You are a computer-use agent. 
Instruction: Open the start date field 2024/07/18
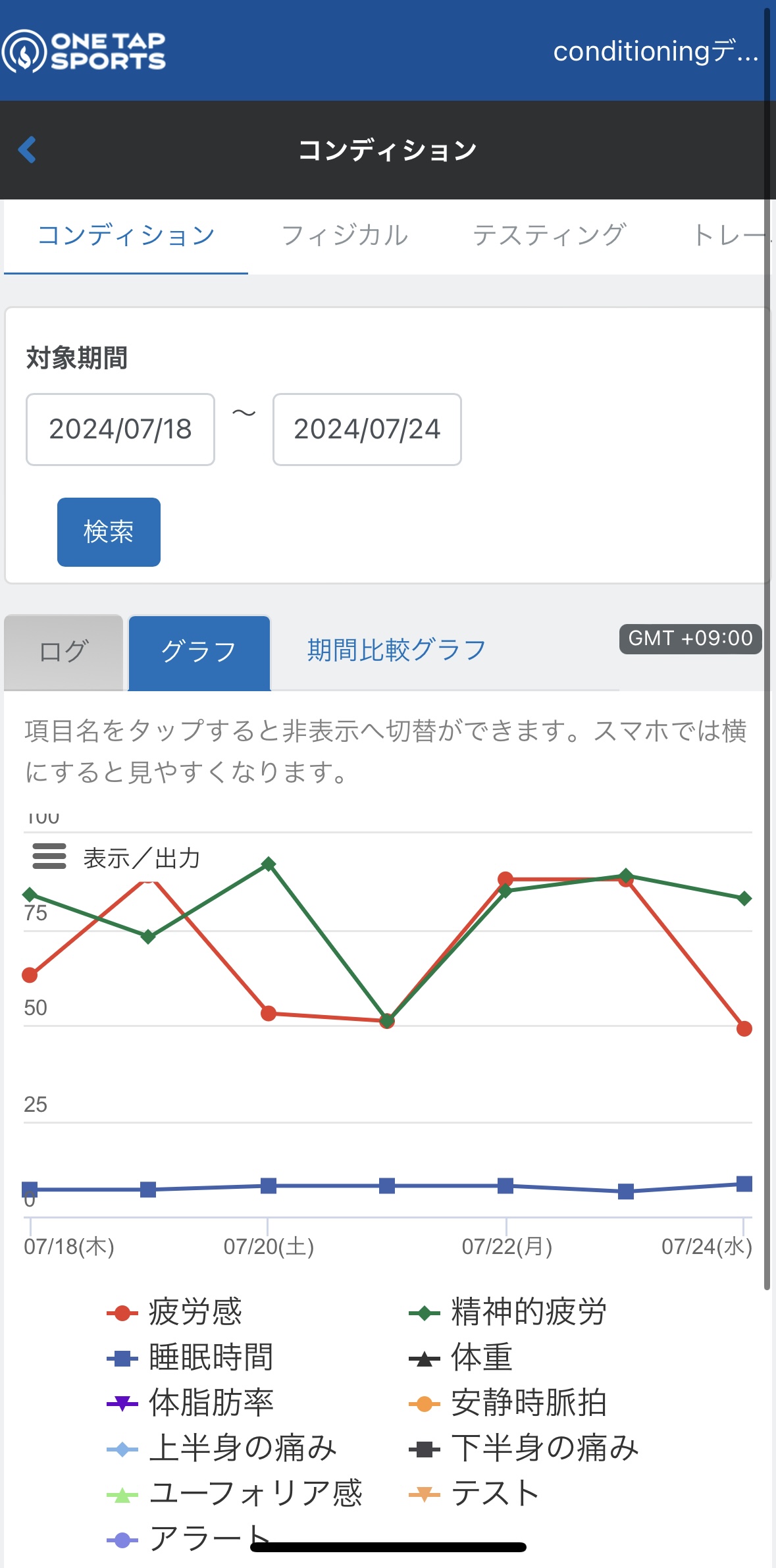pyautogui.click(x=120, y=429)
